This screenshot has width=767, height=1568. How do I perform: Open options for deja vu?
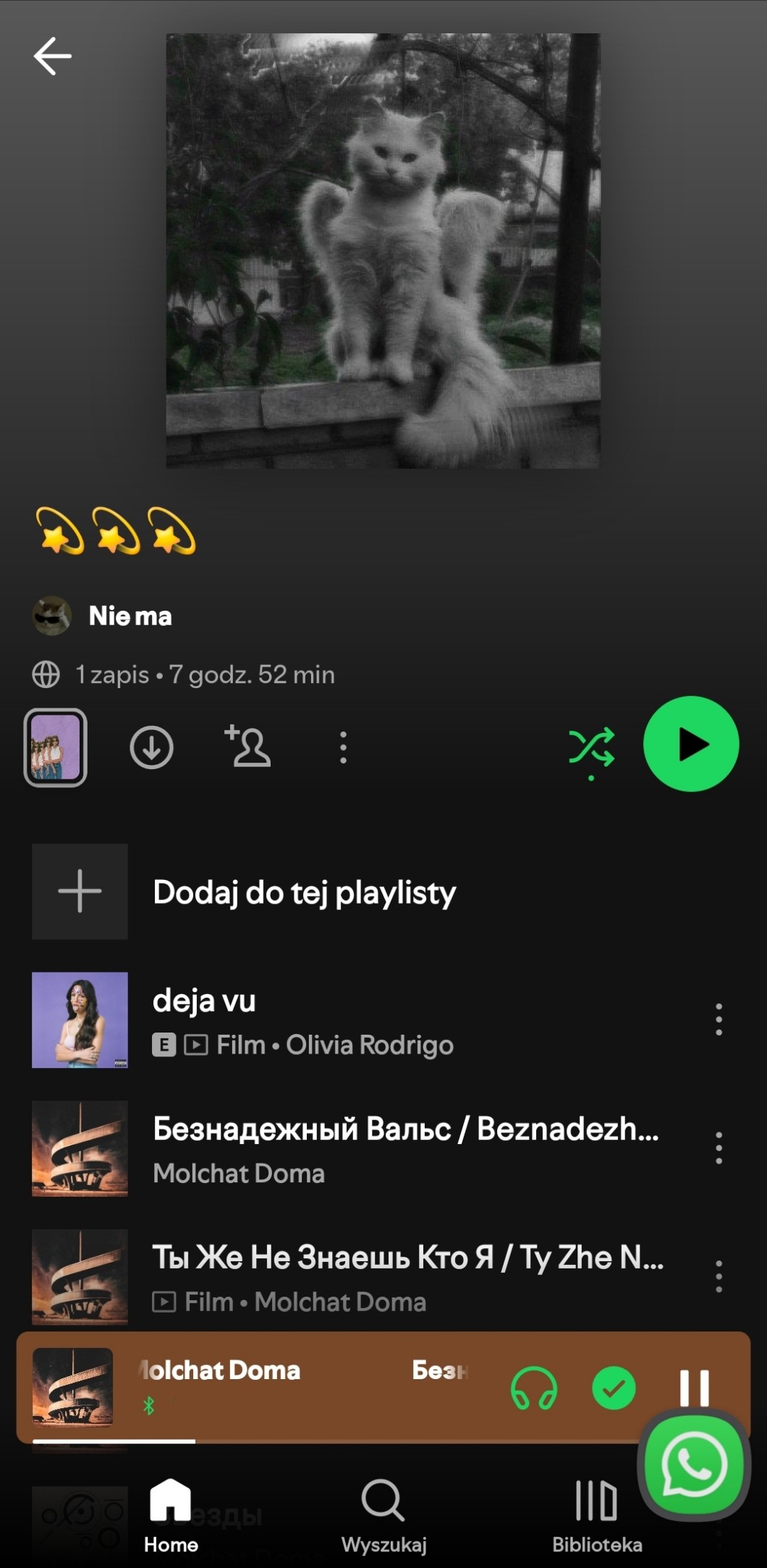[x=719, y=1020]
